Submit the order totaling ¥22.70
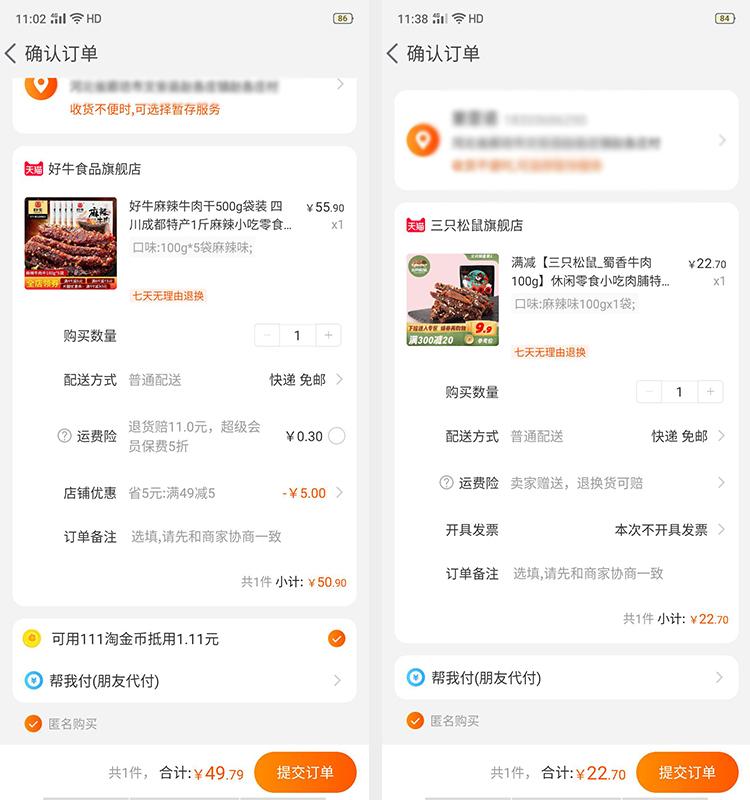 [687, 772]
